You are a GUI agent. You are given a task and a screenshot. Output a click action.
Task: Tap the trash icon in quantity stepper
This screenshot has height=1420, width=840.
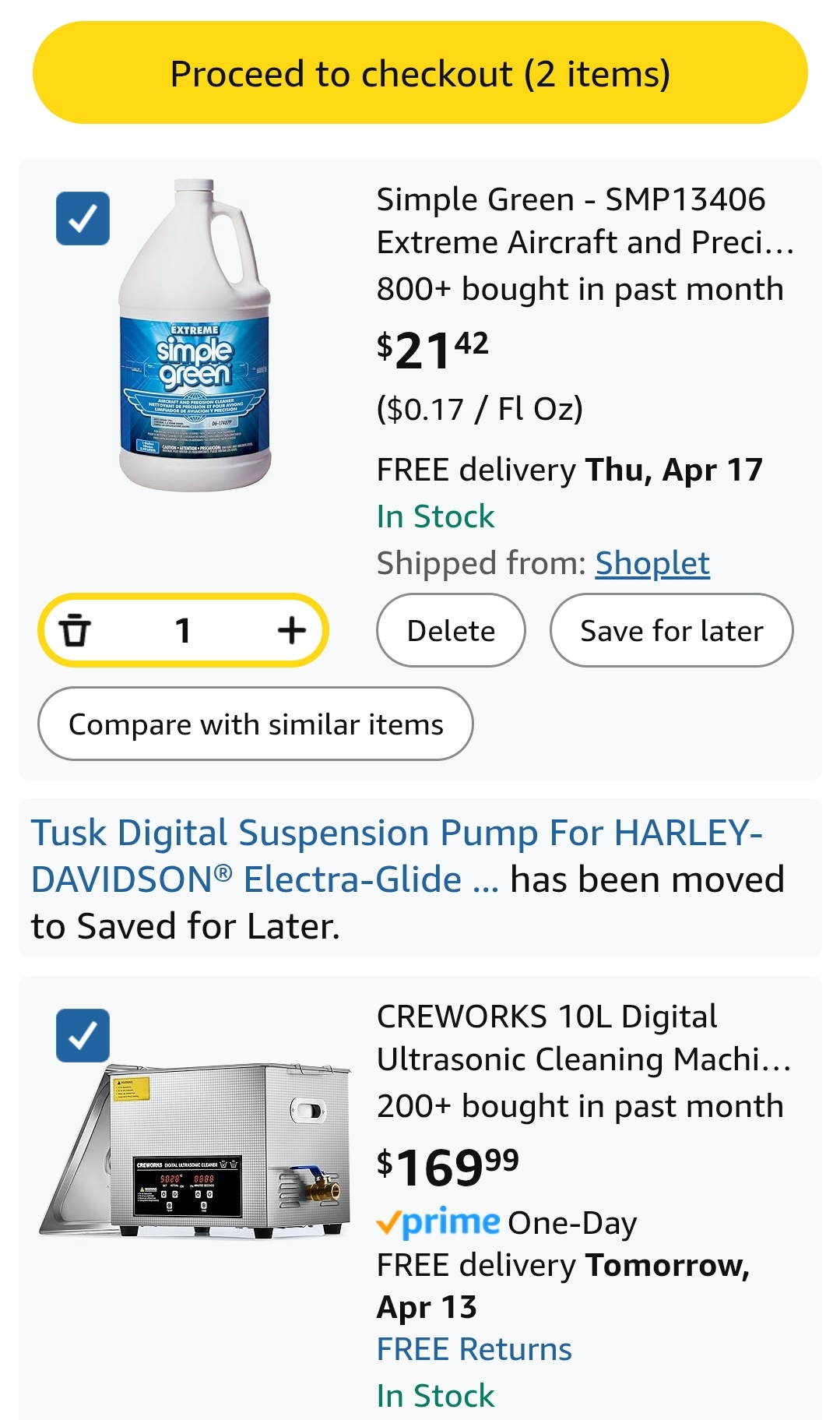[x=76, y=630]
